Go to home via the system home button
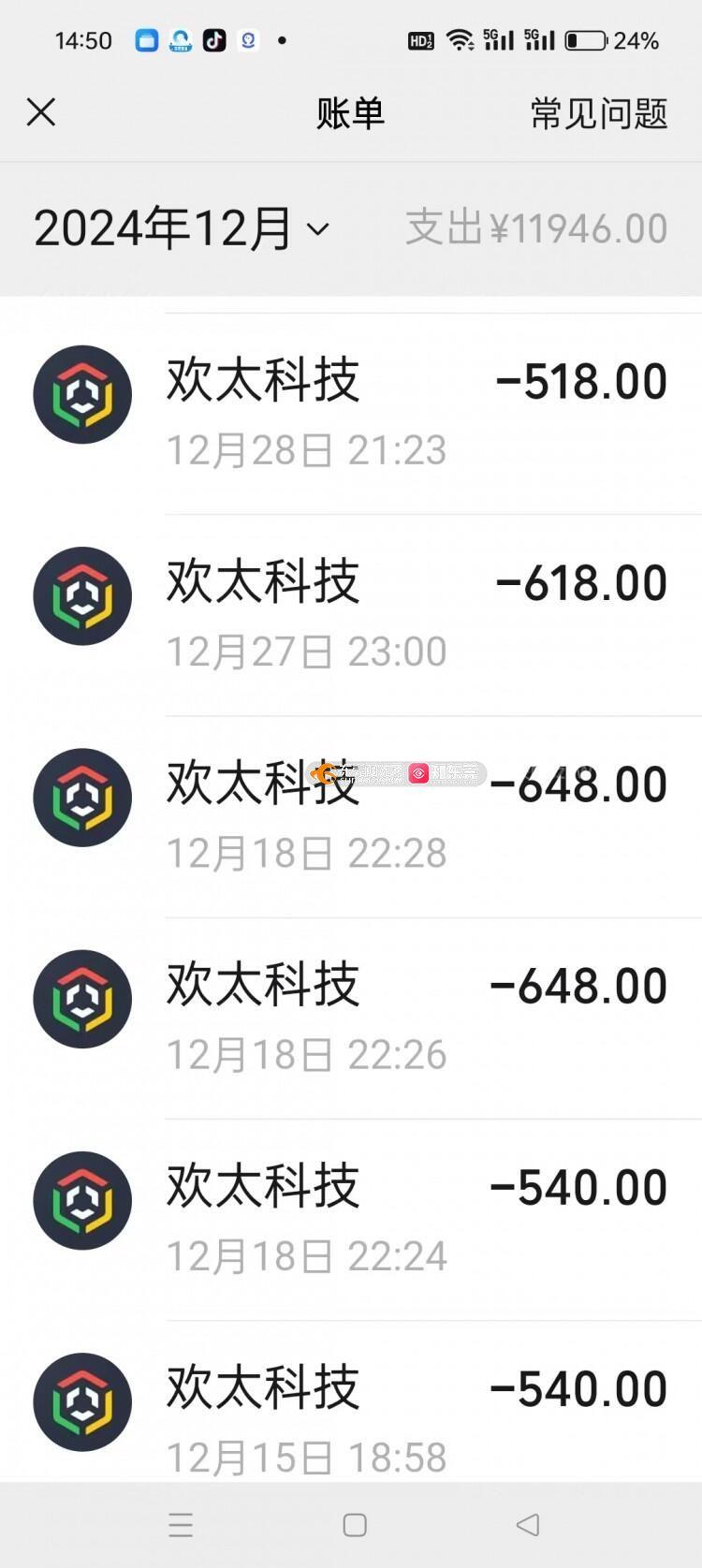This screenshot has height=1568, width=702. 355,1525
